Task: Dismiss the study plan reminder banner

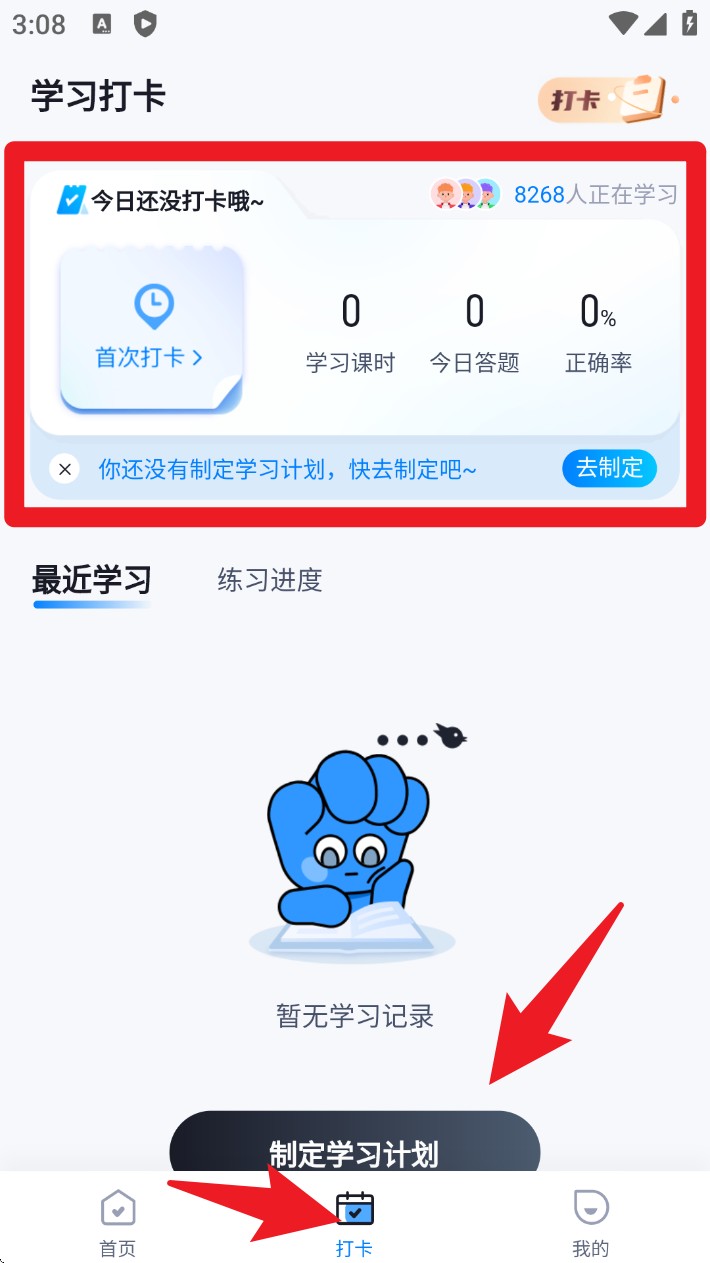Action: click(x=64, y=468)
